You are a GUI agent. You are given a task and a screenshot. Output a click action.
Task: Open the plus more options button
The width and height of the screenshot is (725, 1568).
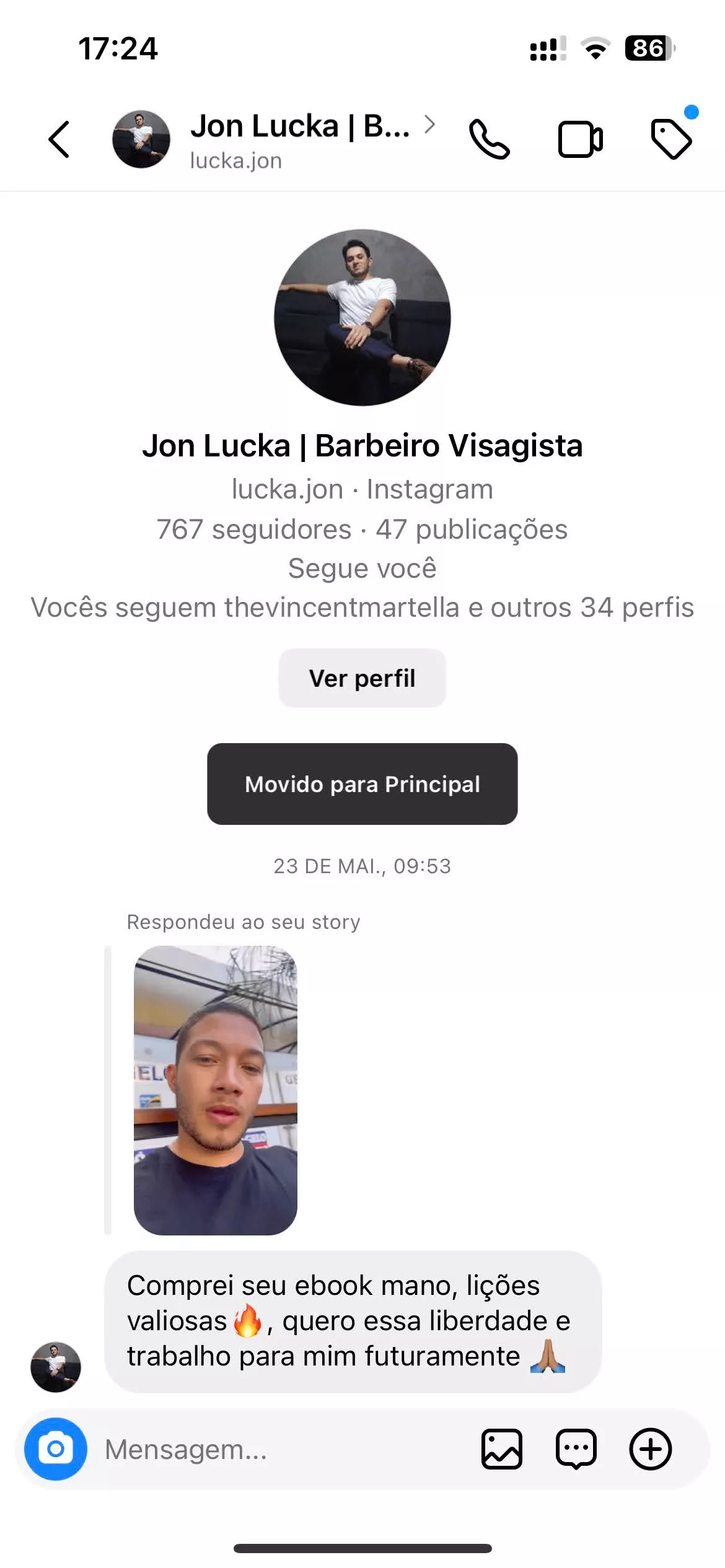651,1449
